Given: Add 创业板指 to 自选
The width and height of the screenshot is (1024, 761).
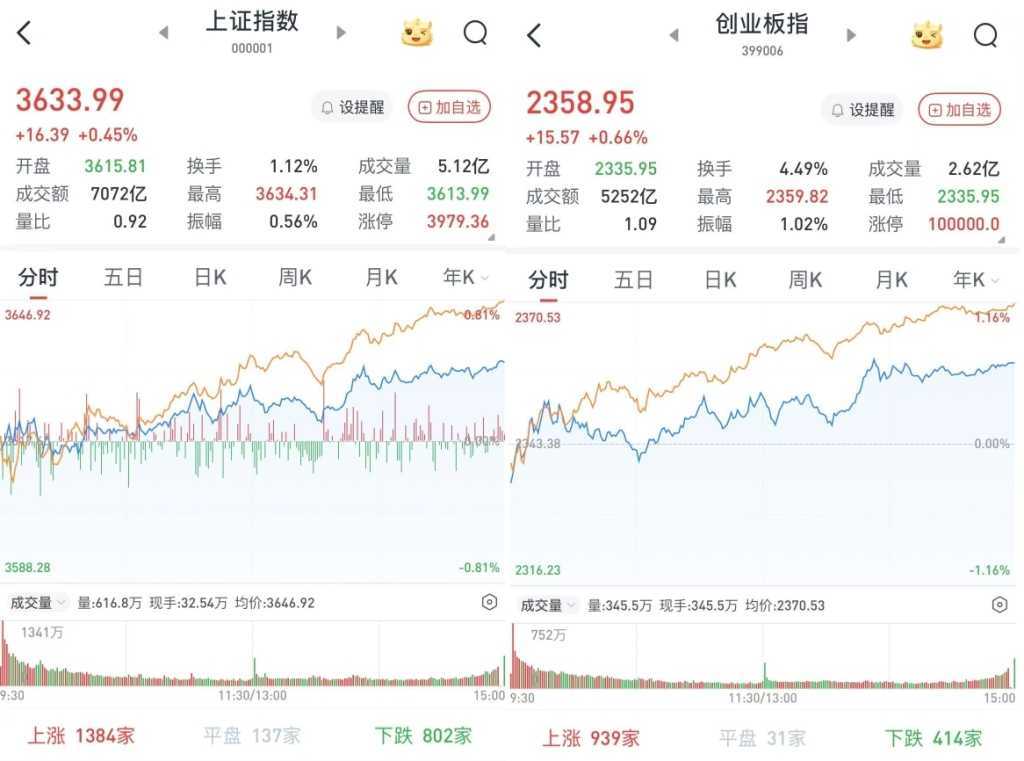Looking at the screenshot, I should point(959,109).
